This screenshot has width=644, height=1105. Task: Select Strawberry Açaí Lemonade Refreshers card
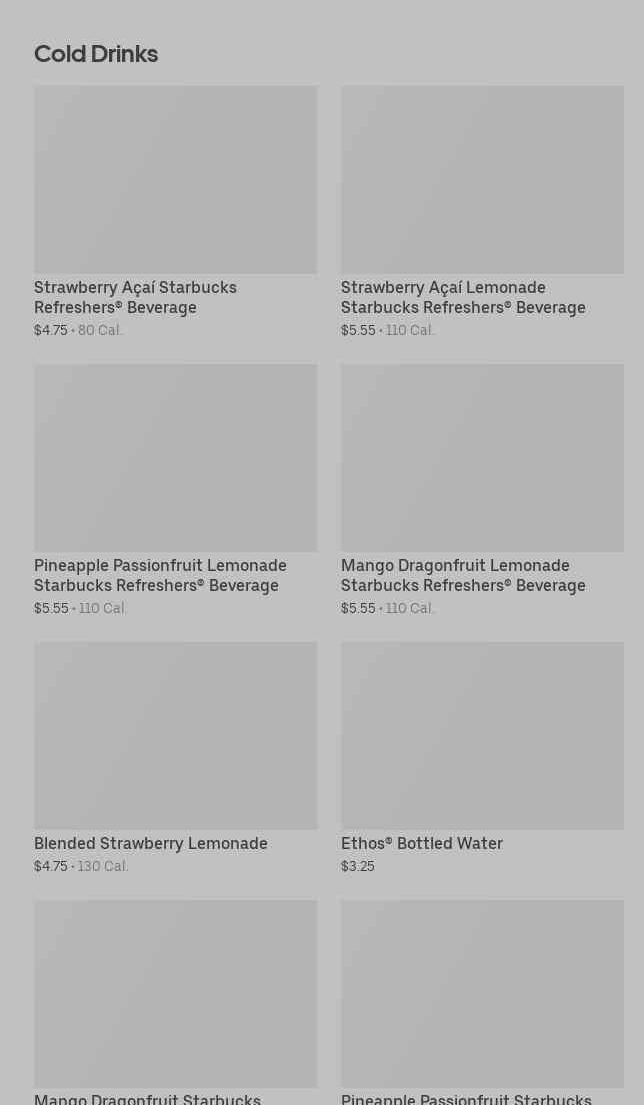coord(482,211)
